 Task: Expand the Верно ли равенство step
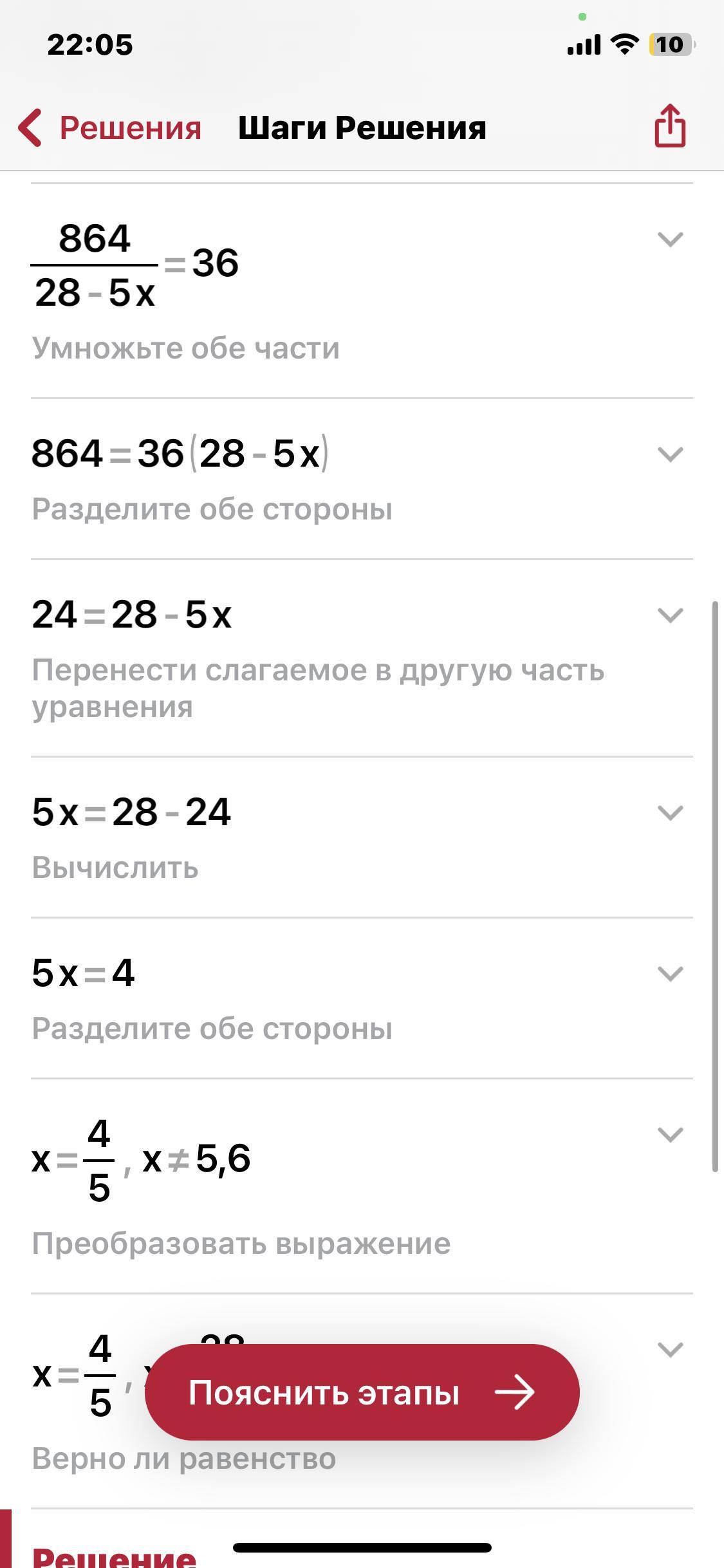coord(670,1349)
